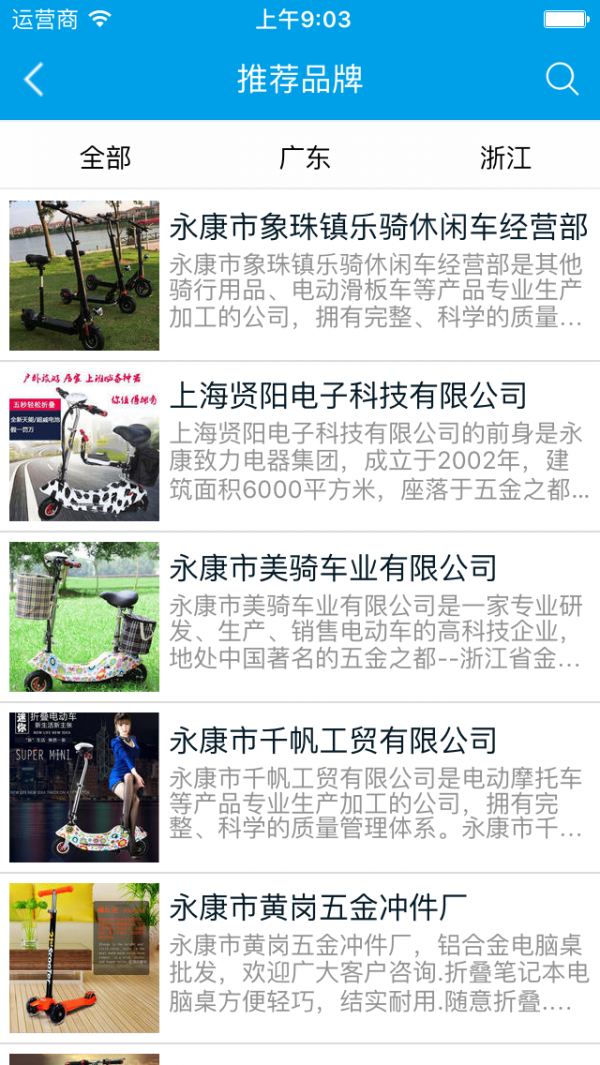Image resolution: width=600 pixels, height=1065 pixels.
Task: Tap 永康市黄岗五金冲件厂 row
Action: pyautogui.click(x=318, y=908)
